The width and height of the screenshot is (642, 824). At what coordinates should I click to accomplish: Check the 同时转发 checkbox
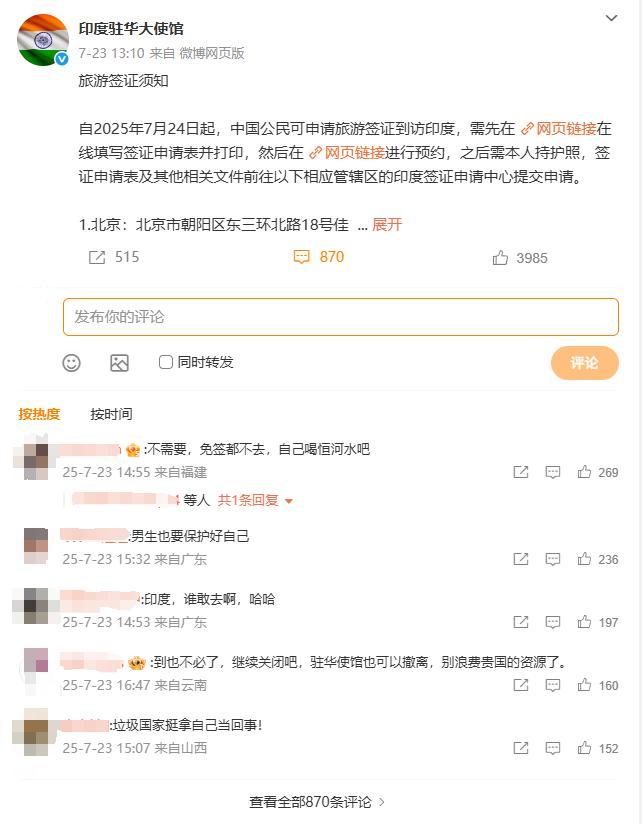(166, 362)
